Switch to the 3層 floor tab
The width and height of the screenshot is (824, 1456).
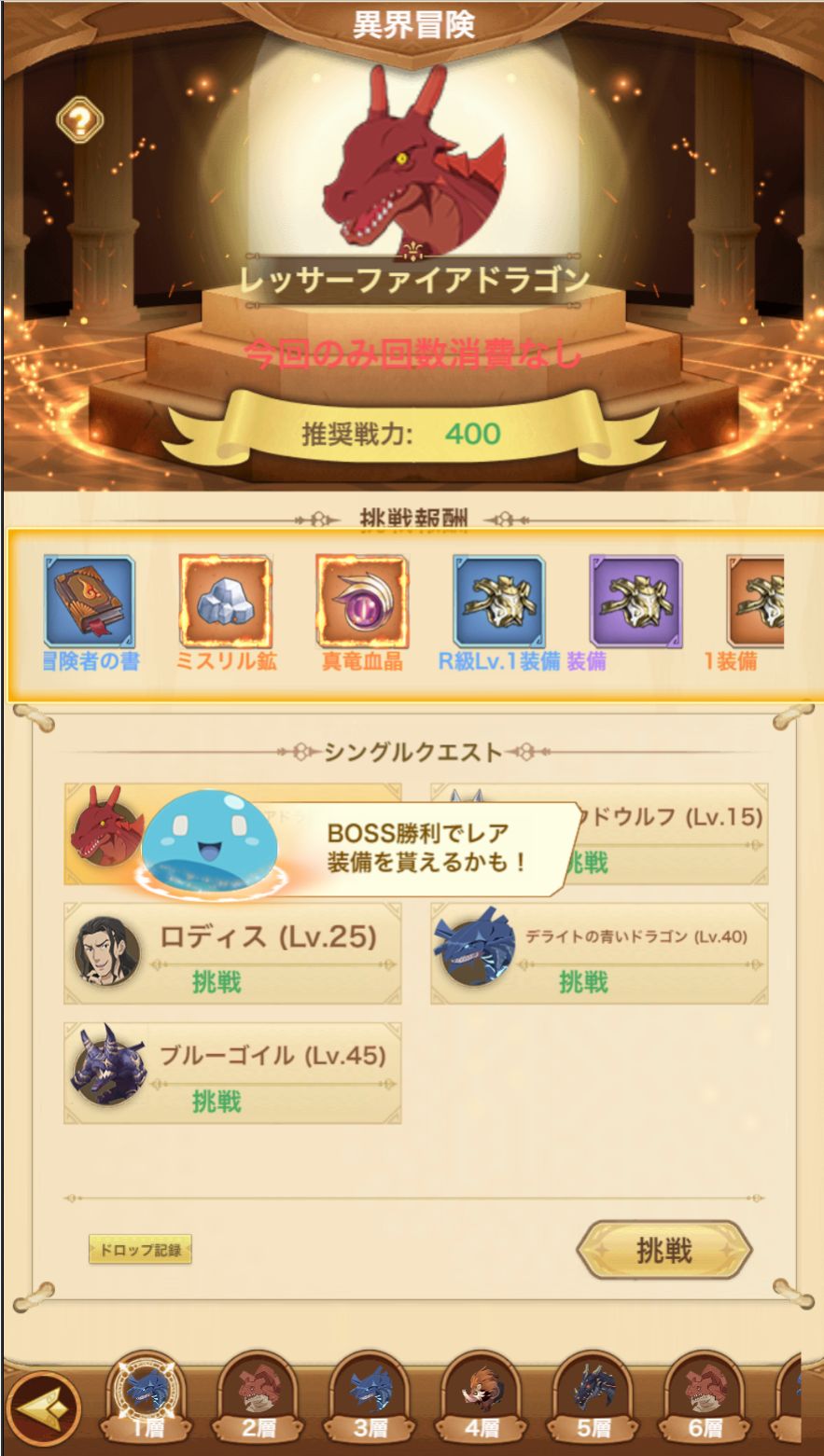[x=370, y=1397]
